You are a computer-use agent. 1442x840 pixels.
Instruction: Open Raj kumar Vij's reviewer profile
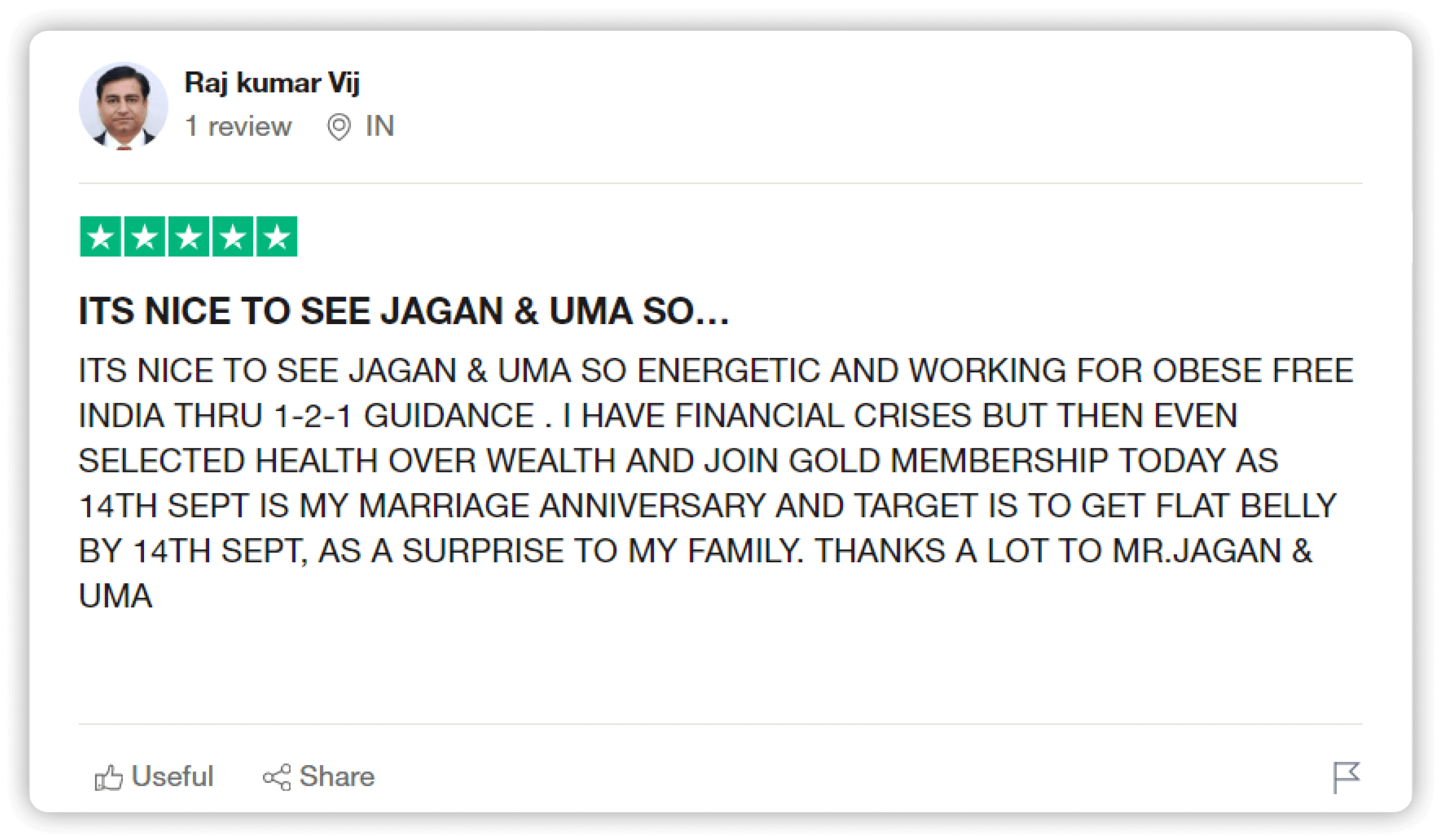[272, 83]
